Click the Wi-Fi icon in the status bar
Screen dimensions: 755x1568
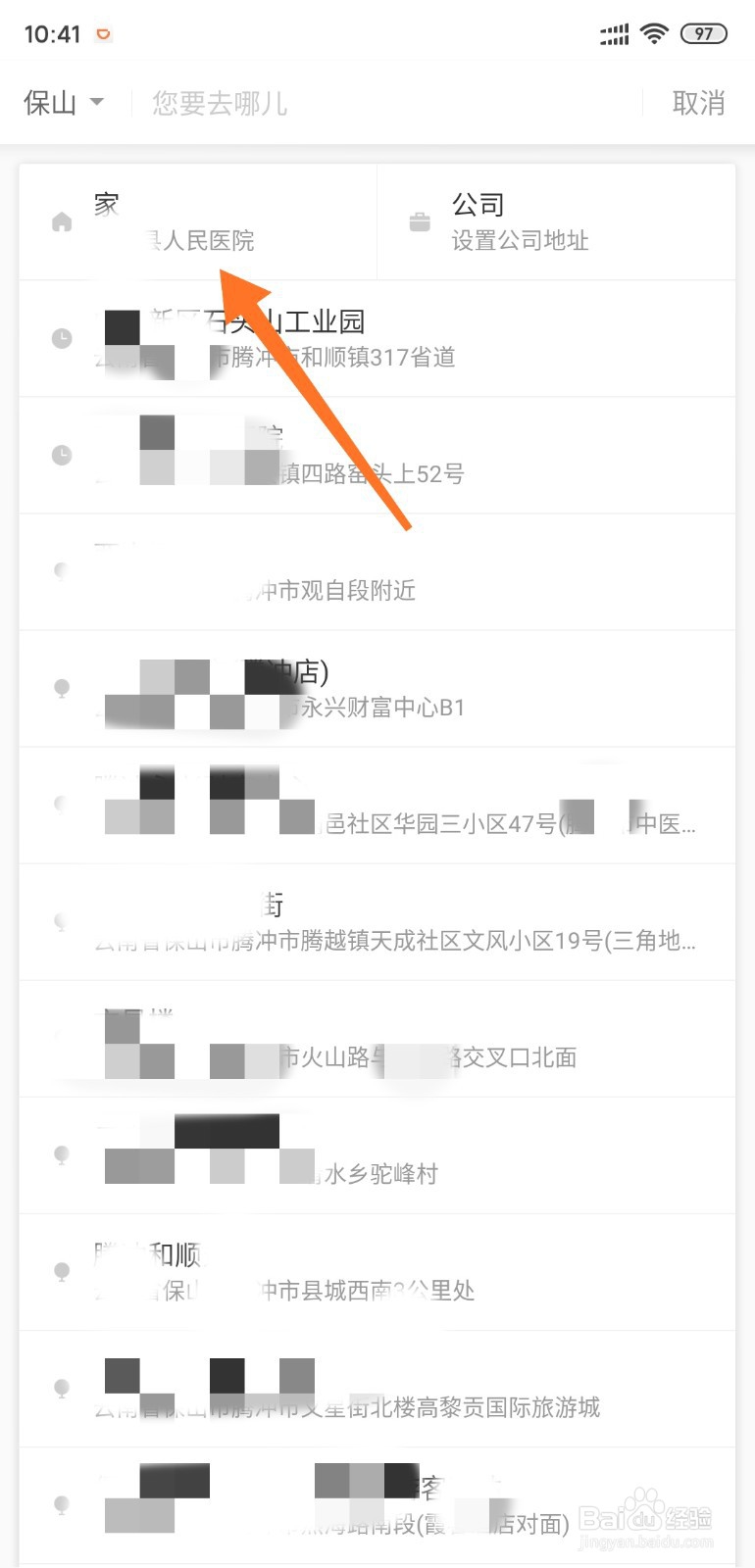click(655, 32)
